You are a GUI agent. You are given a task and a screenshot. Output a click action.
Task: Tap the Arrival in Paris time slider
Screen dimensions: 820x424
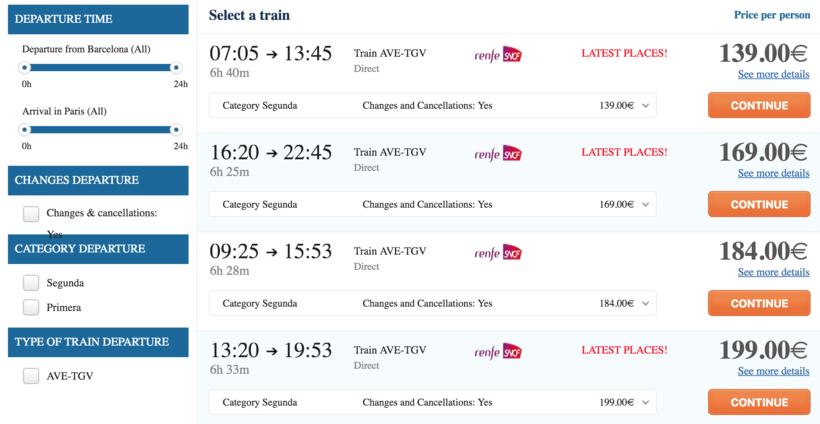click(x=100, y=129)
